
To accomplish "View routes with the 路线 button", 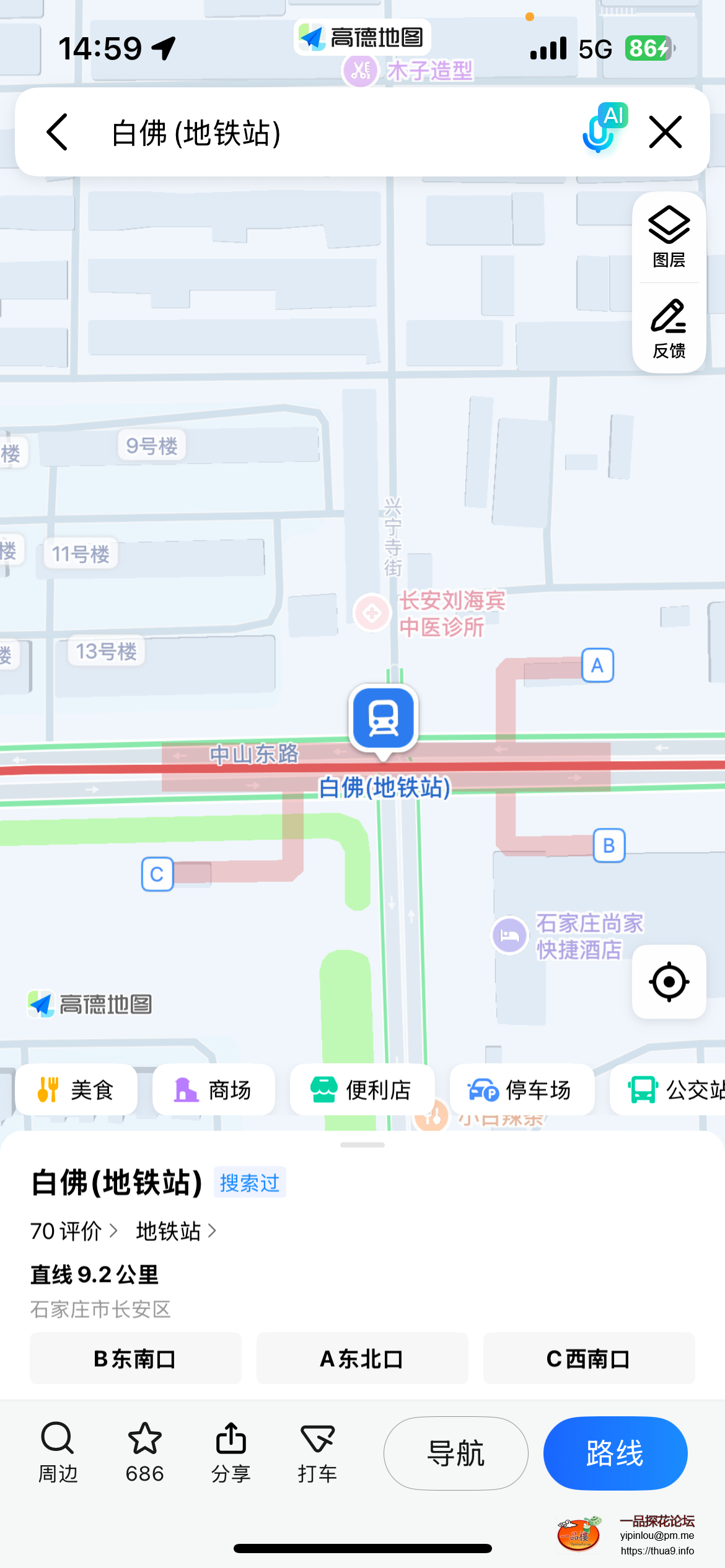I will pos(615,1453).
